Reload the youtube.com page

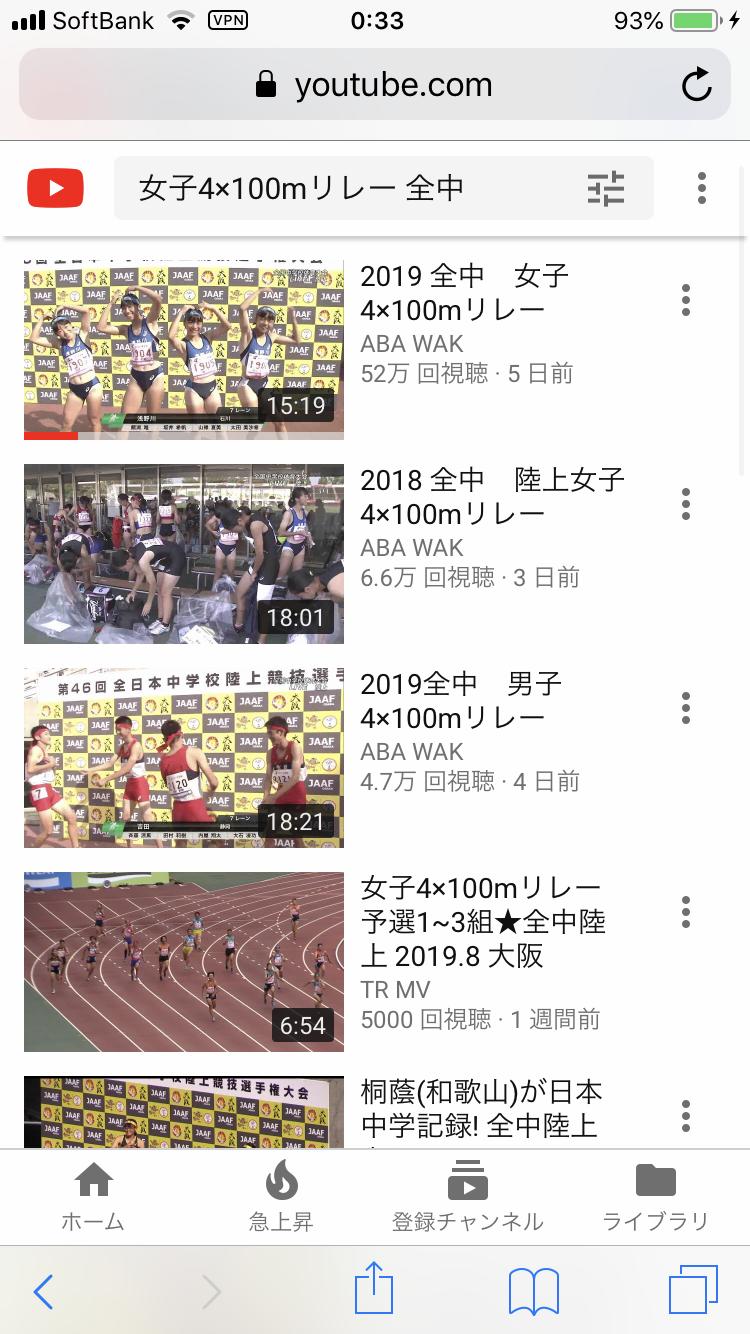pos(697,85)
